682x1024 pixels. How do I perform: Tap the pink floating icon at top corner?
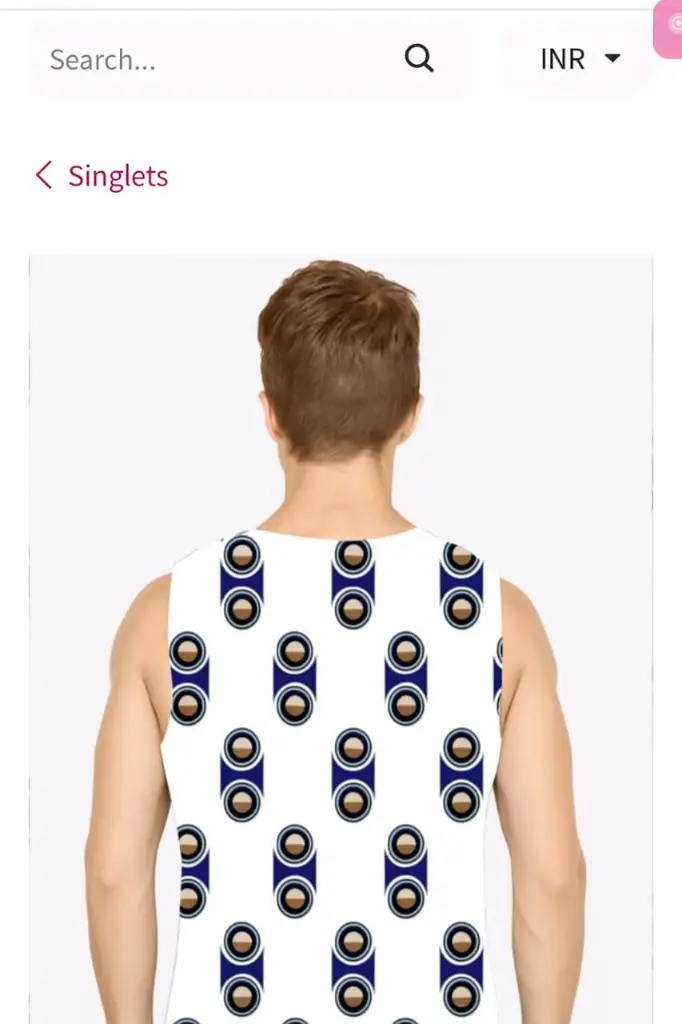pyautogui.click(x=669, y=27)
